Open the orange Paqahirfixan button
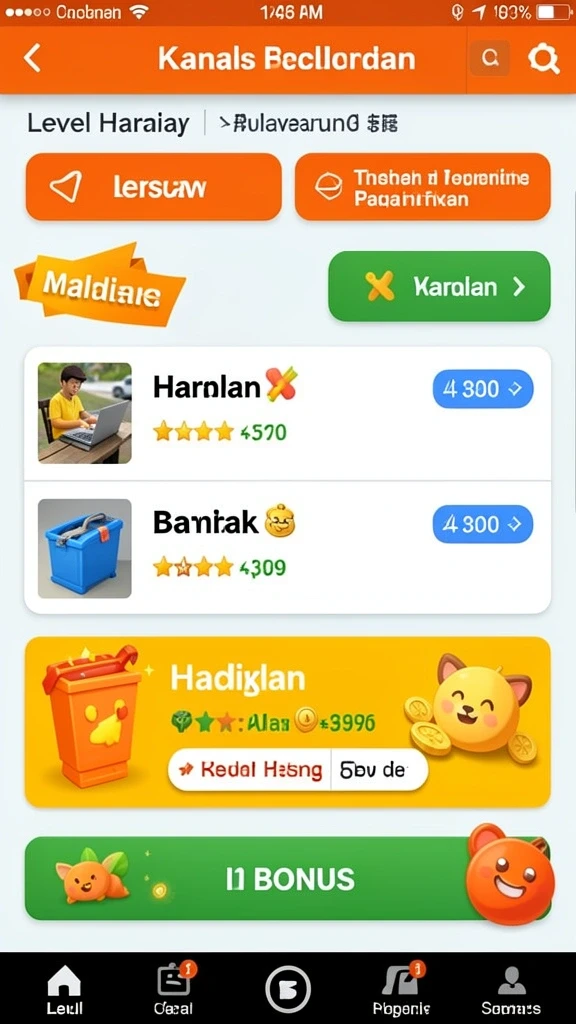Screen dimensions: 576x1024 pyautogui.click(x=423, y=187)
